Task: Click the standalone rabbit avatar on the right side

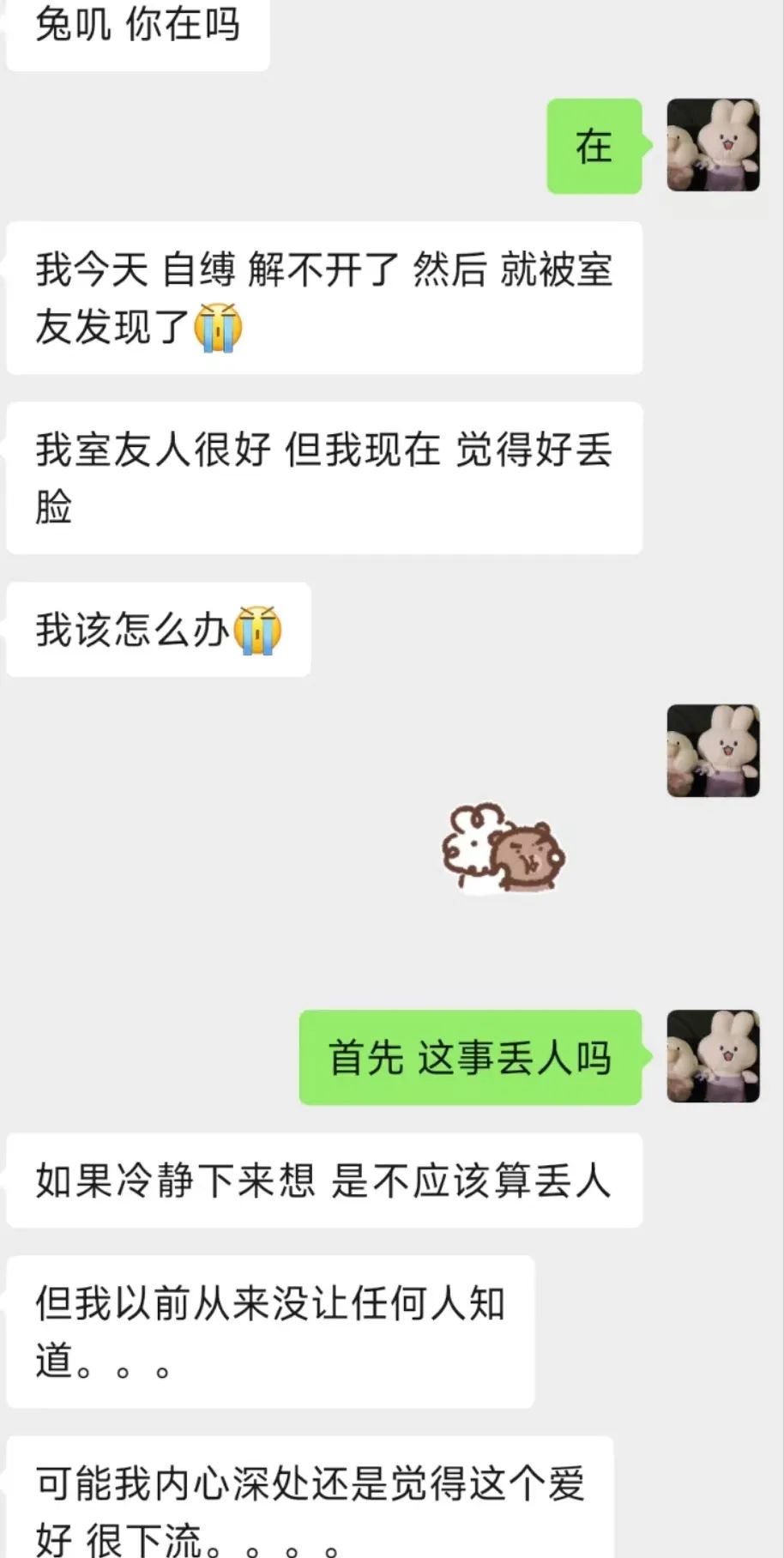Action: tap(714, 751)
